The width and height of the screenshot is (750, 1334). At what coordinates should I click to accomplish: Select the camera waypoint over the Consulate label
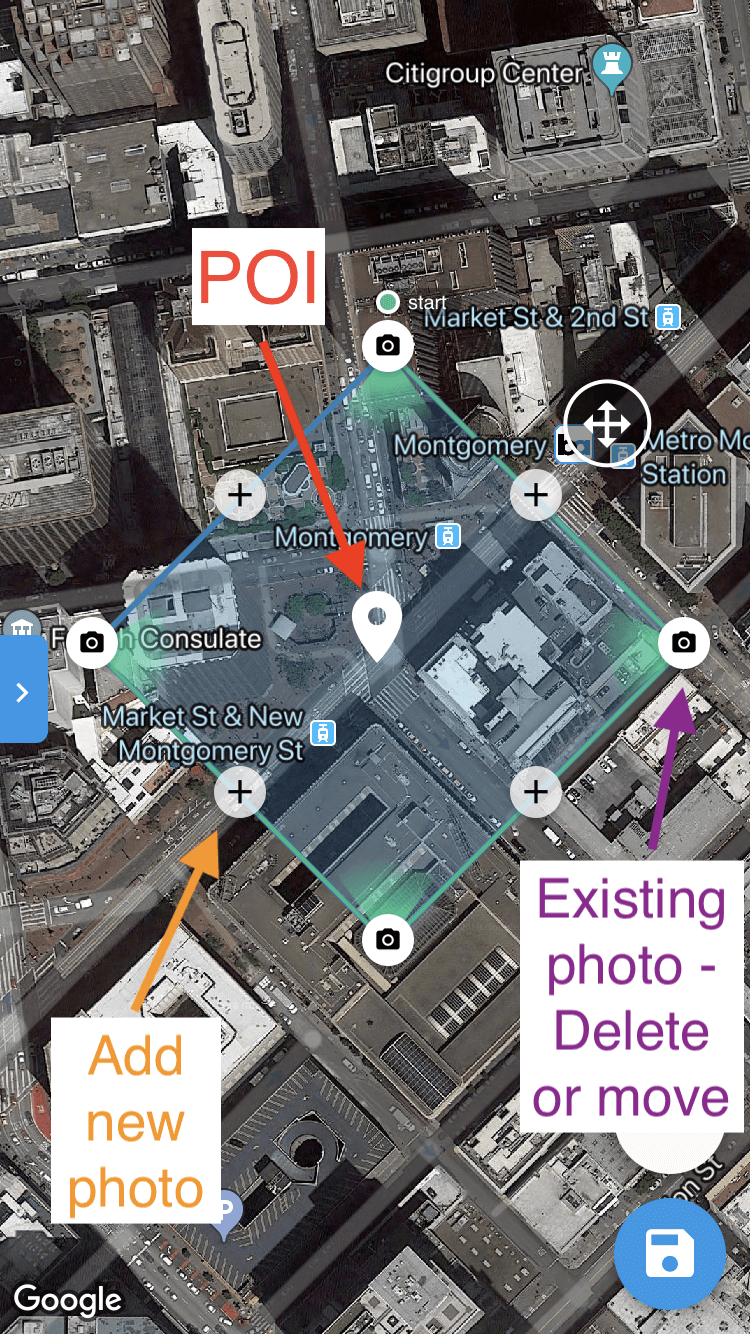(x=92, y=642)
